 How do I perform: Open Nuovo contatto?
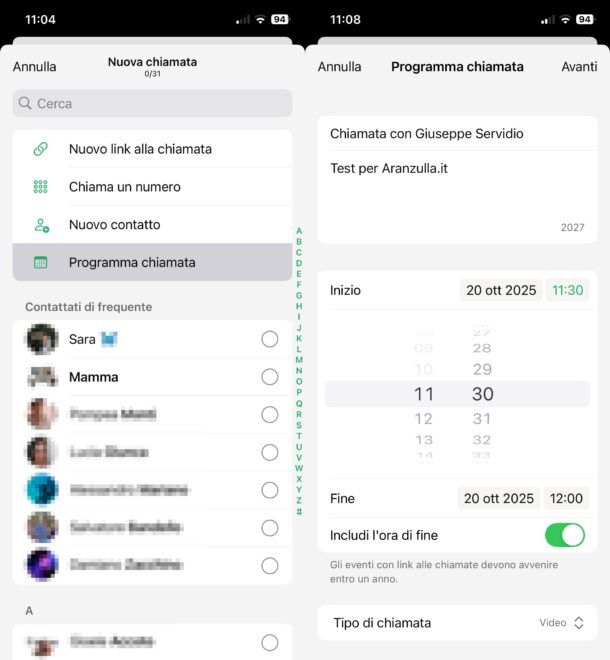115,225
